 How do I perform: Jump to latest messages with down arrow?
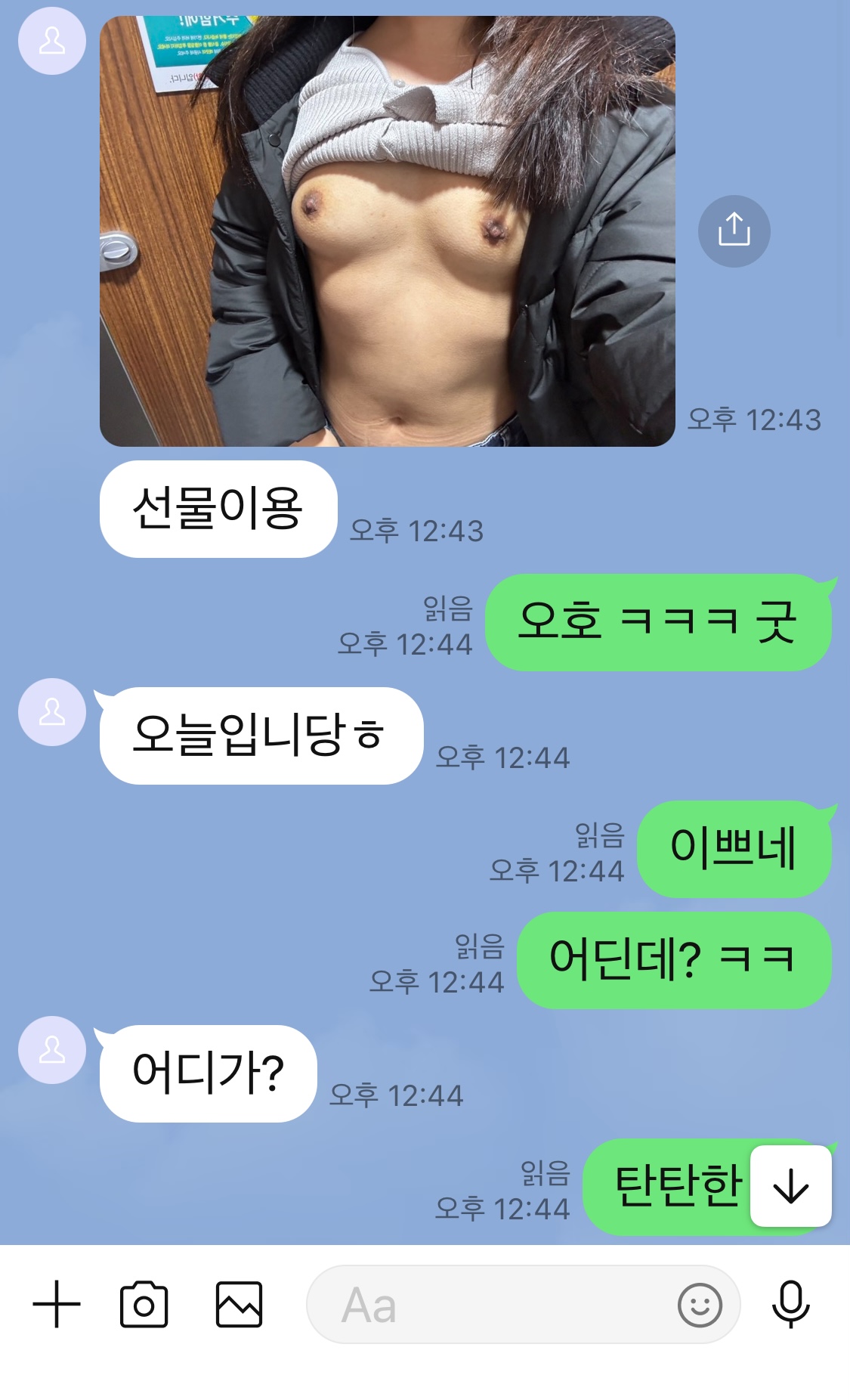tap(790, 1186)
